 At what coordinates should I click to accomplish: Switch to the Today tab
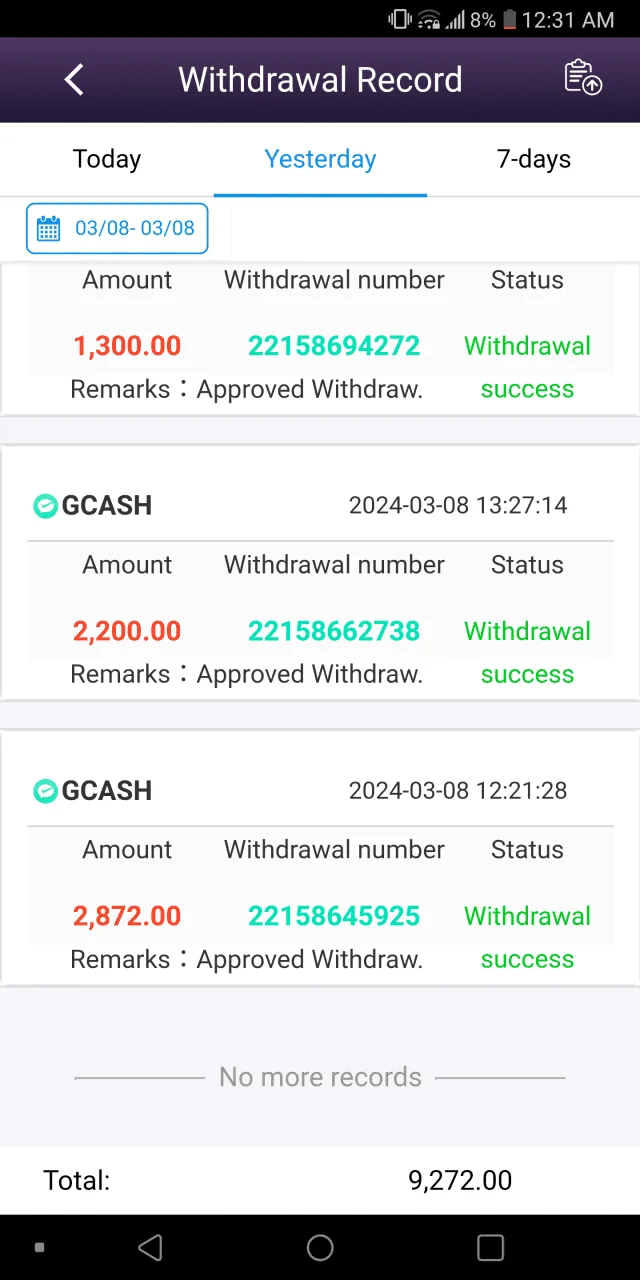tap(107, 159)
